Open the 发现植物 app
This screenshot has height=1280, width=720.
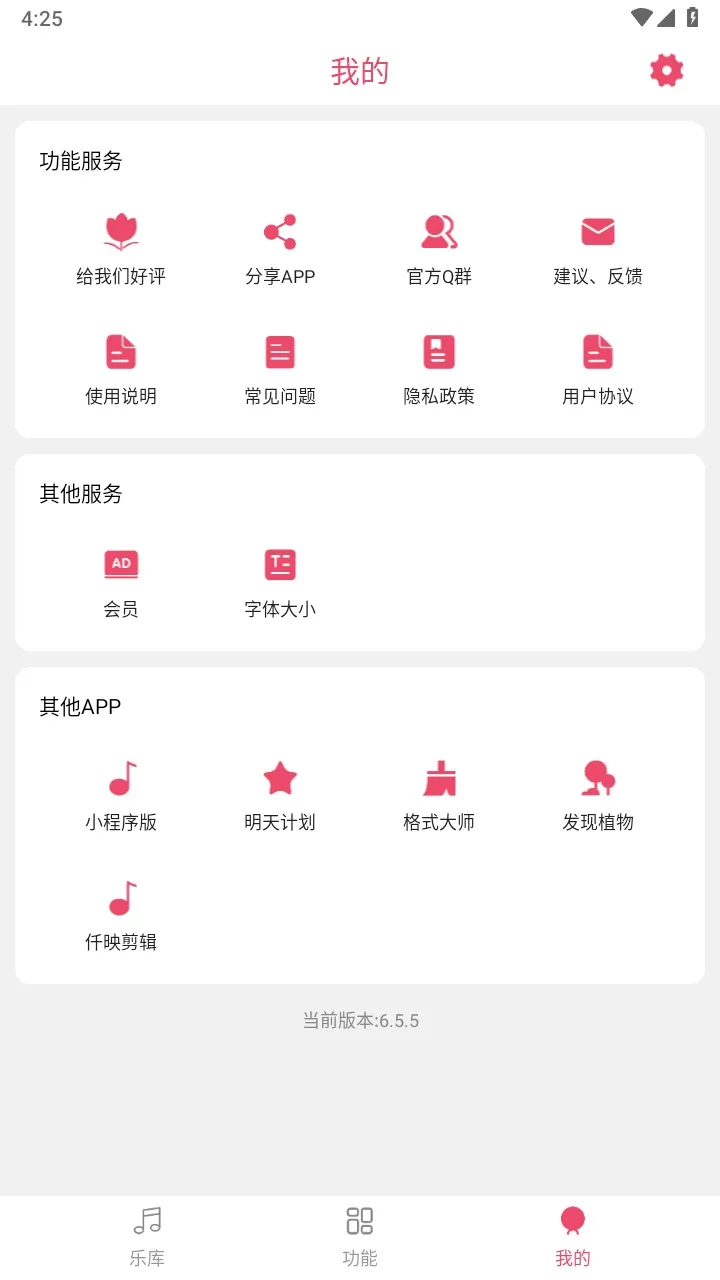click(598, 795)
